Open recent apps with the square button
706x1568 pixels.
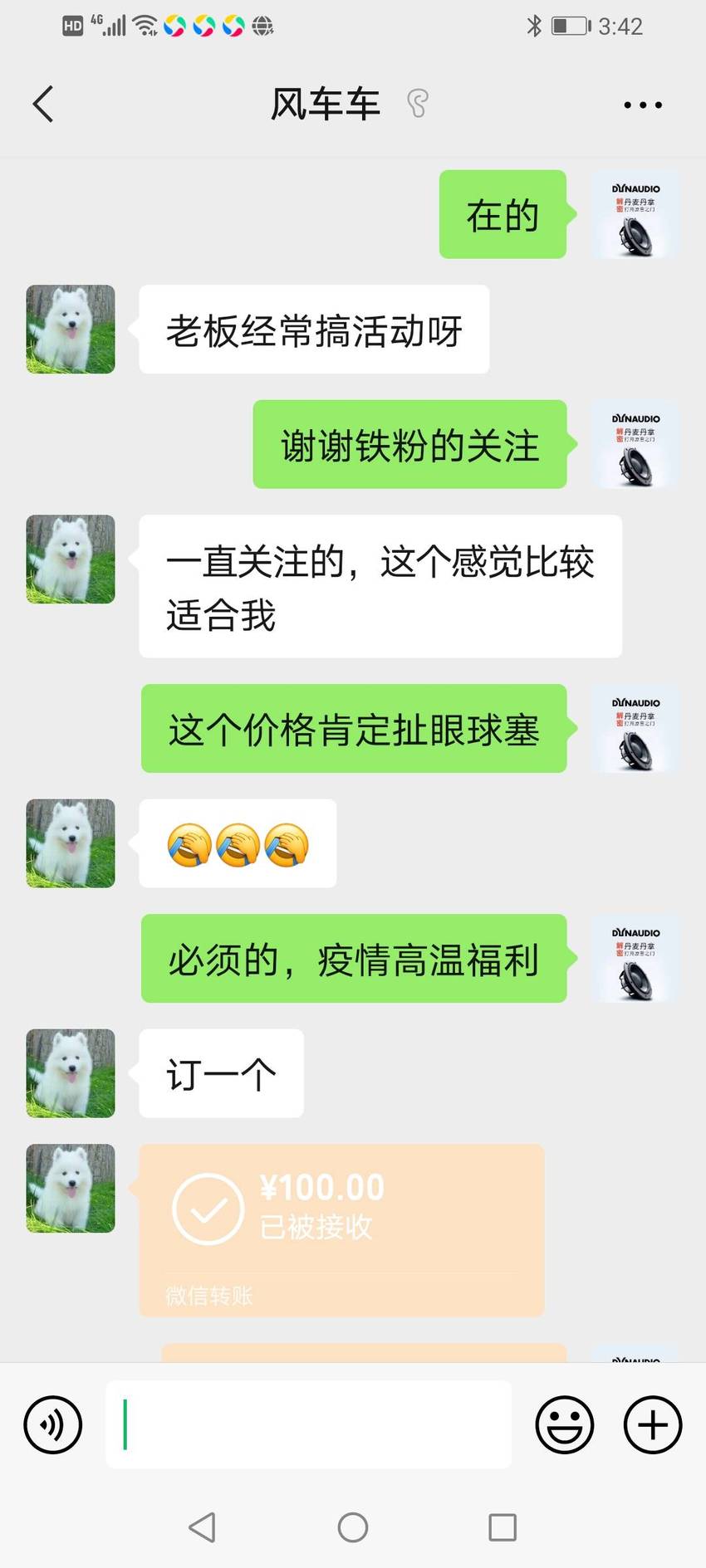503,1527
